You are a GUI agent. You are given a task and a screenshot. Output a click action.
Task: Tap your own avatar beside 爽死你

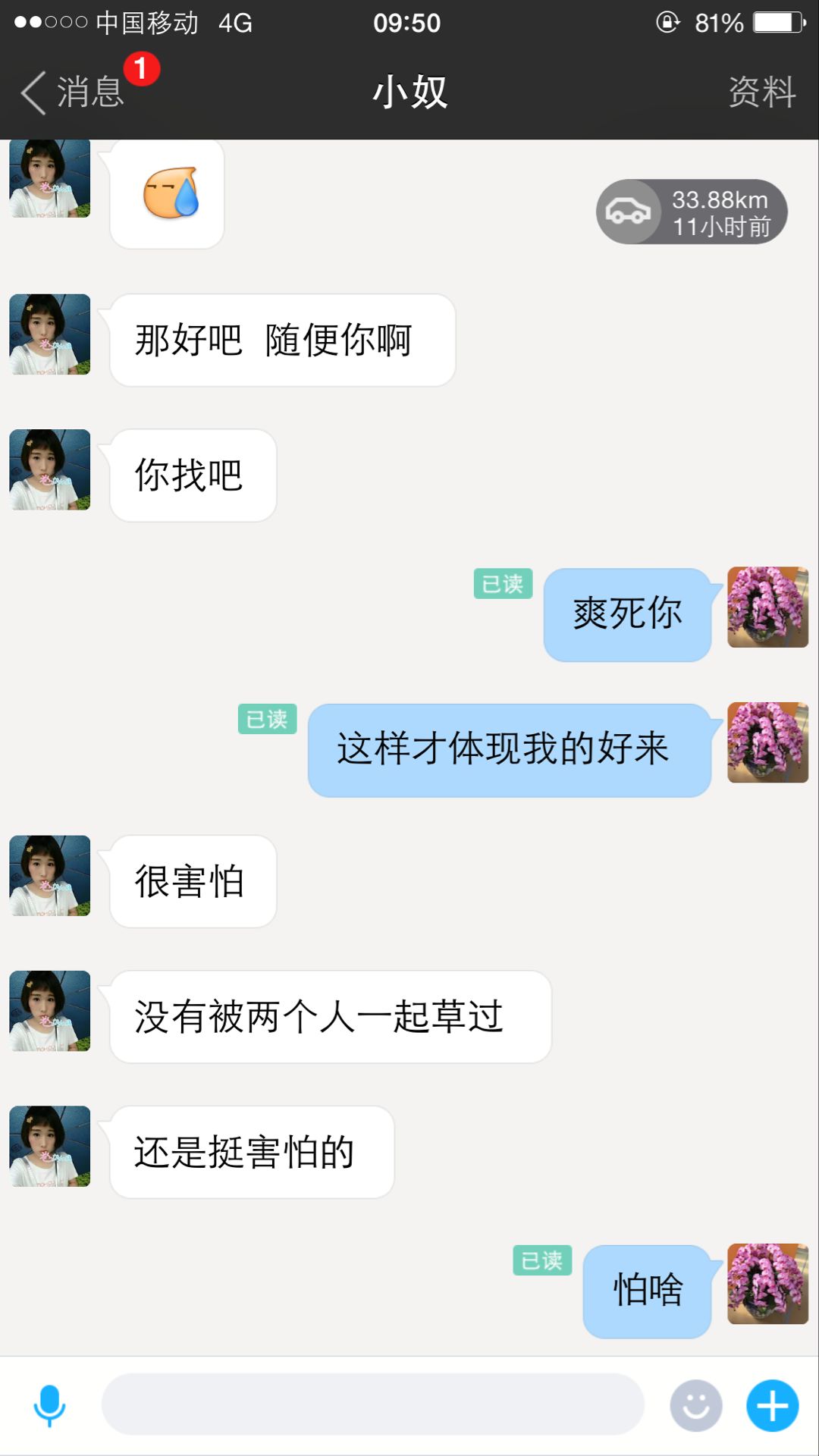pyautogui.click(x=767, y=607)
